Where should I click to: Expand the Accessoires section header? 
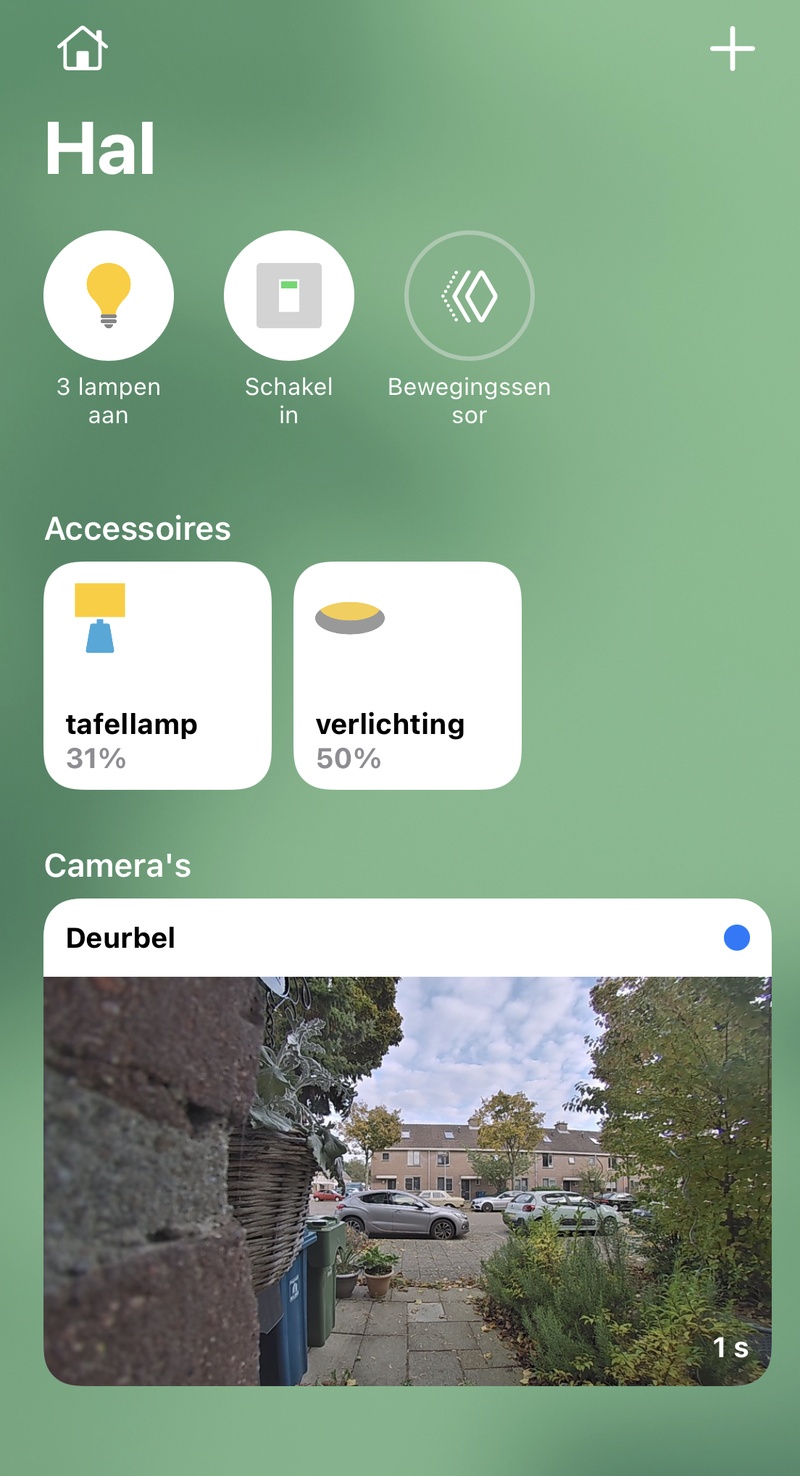pos(137,528)
